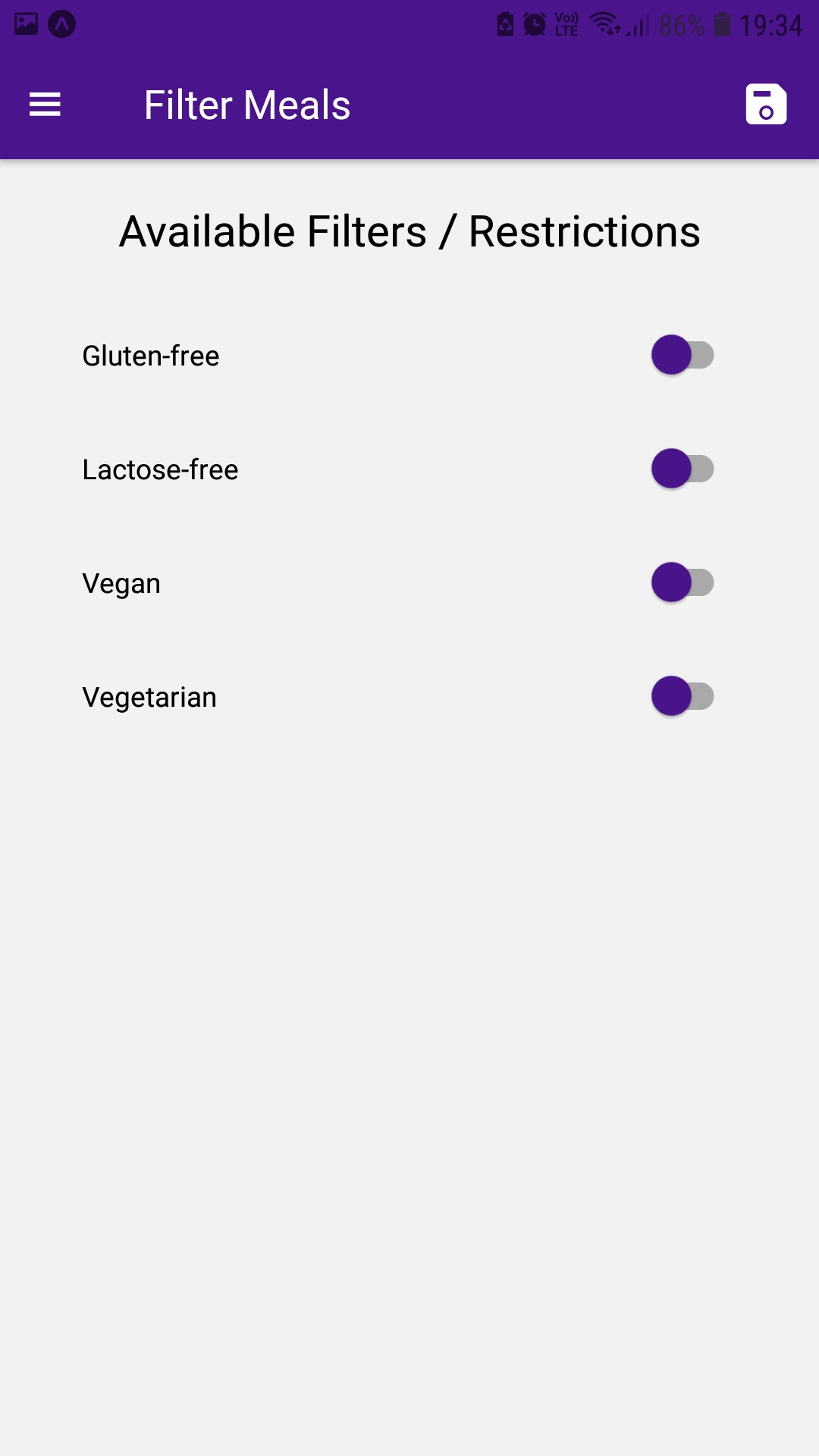Click the Lactose-free row

click(x=161, y=469)
